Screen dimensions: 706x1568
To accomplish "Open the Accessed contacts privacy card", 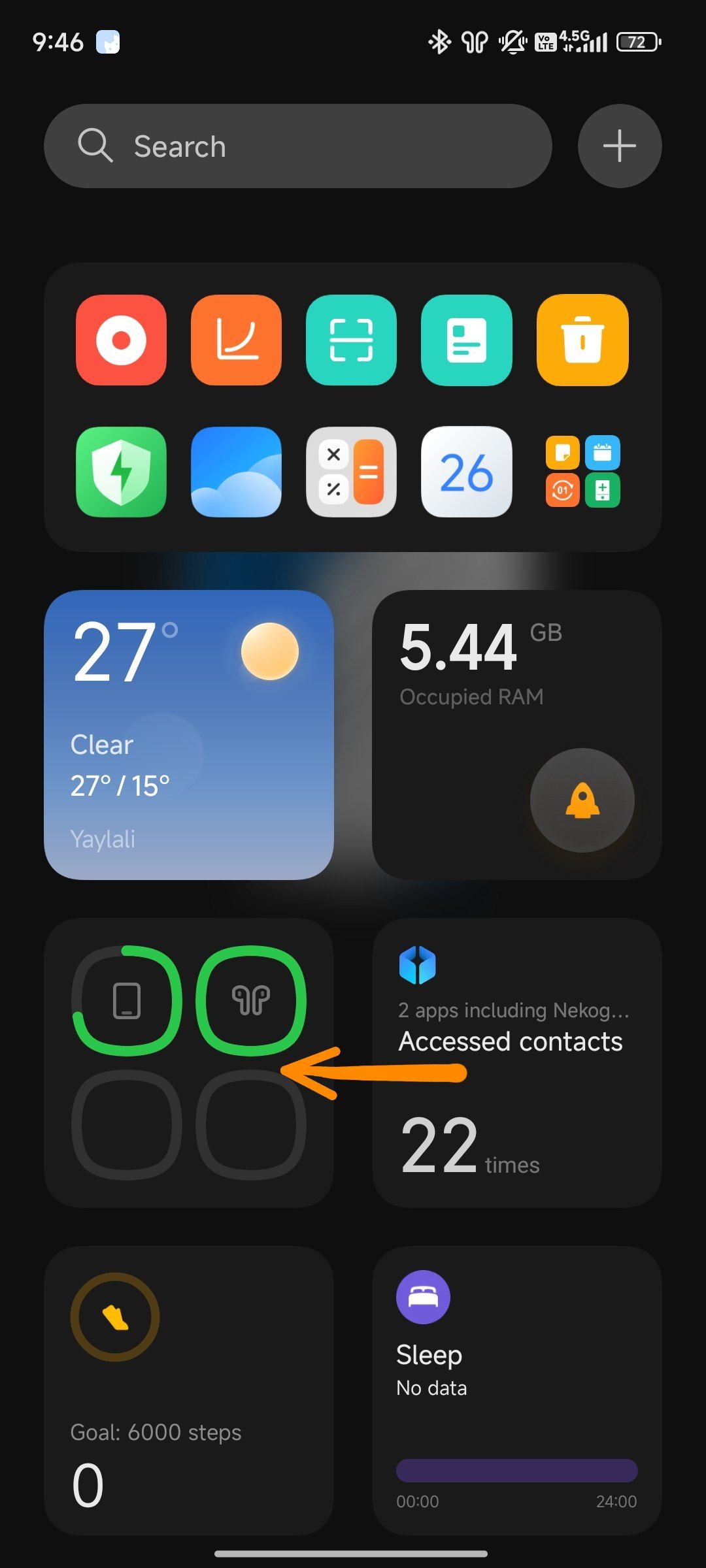I will (517, 1063).
